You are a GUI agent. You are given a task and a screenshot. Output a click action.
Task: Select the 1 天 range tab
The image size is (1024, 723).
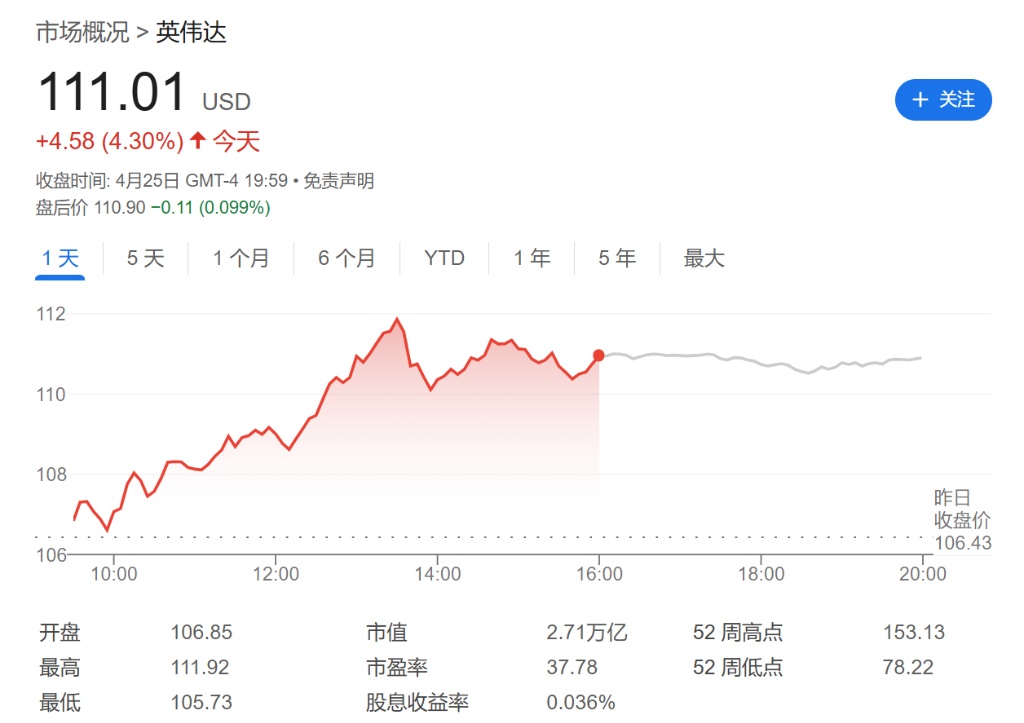coord(60,258)
